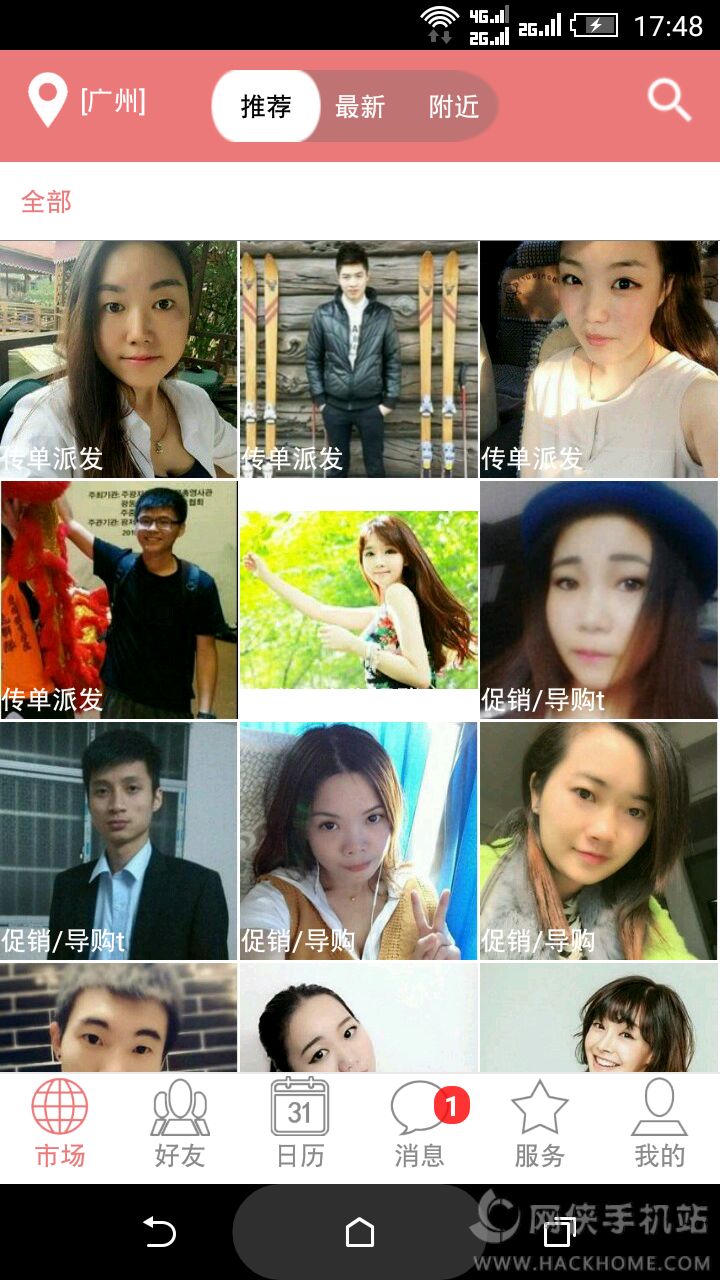720x1280 pixels.
Task: Open the suited man's 促销/导购t profile
Action: [118, 838]
